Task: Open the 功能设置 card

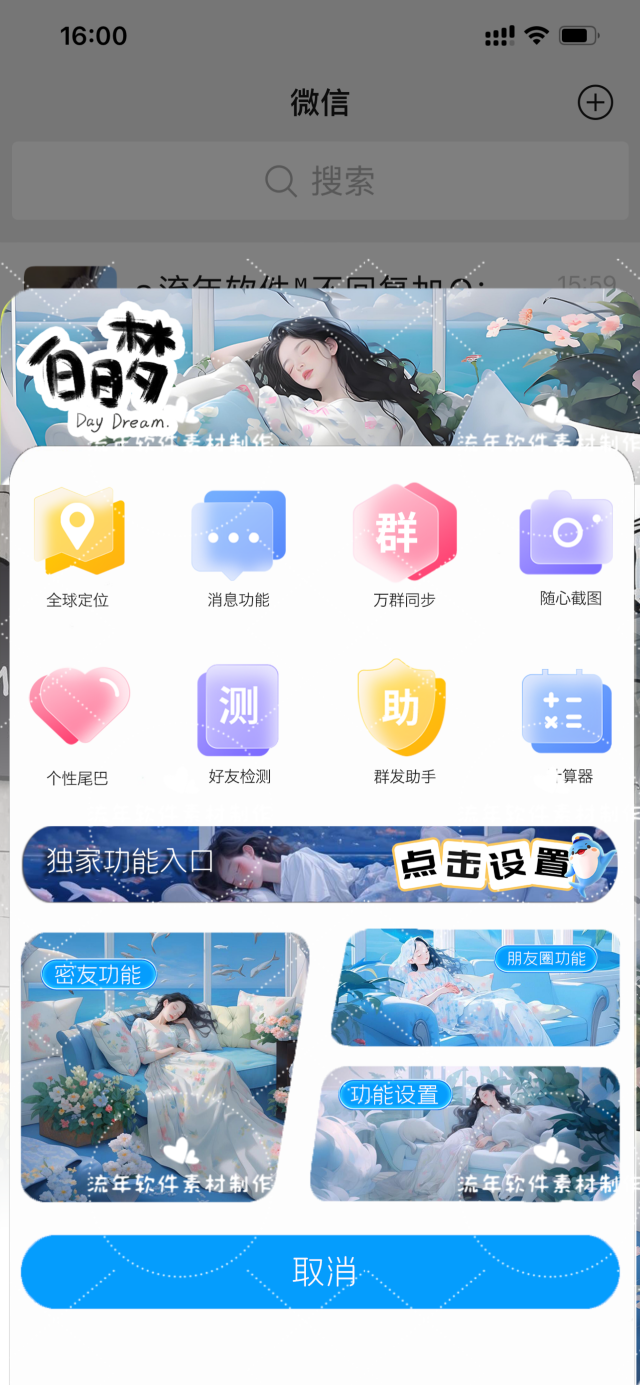Action: [466, 1134]
